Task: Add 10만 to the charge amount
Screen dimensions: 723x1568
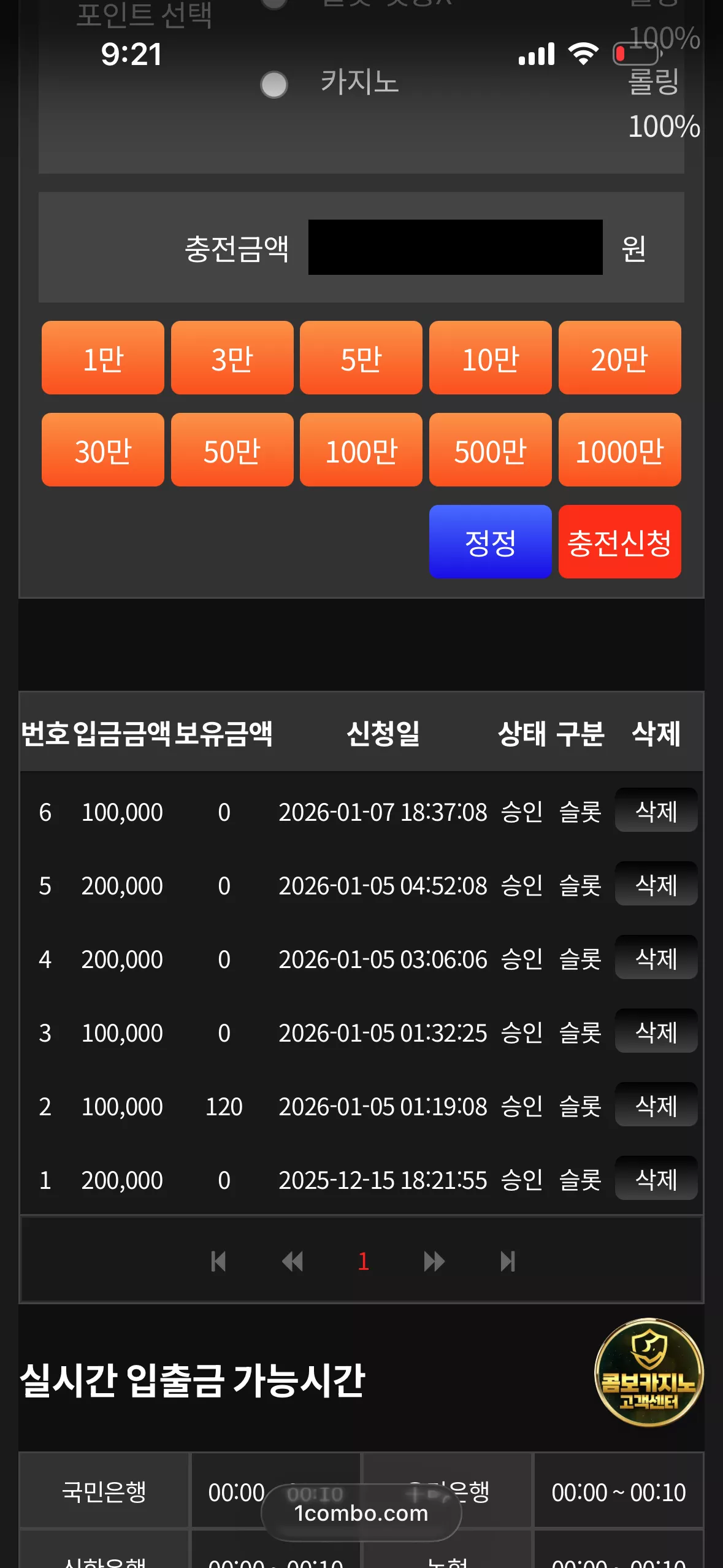Action: [491, 358]
